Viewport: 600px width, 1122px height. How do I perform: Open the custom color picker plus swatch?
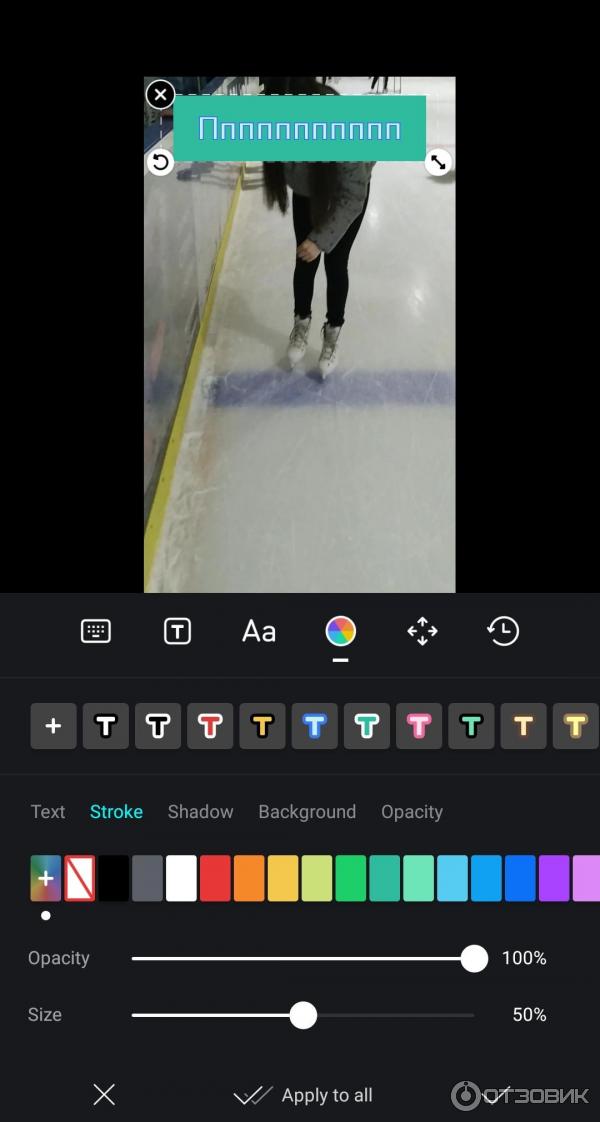pos(46,878)
